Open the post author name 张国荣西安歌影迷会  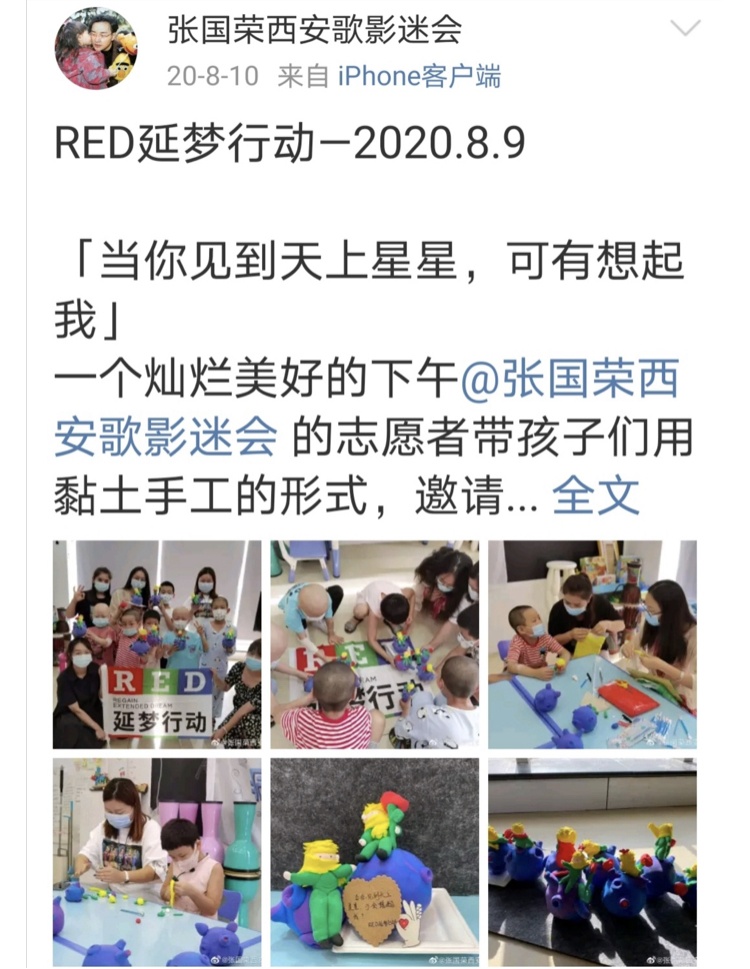314,29
